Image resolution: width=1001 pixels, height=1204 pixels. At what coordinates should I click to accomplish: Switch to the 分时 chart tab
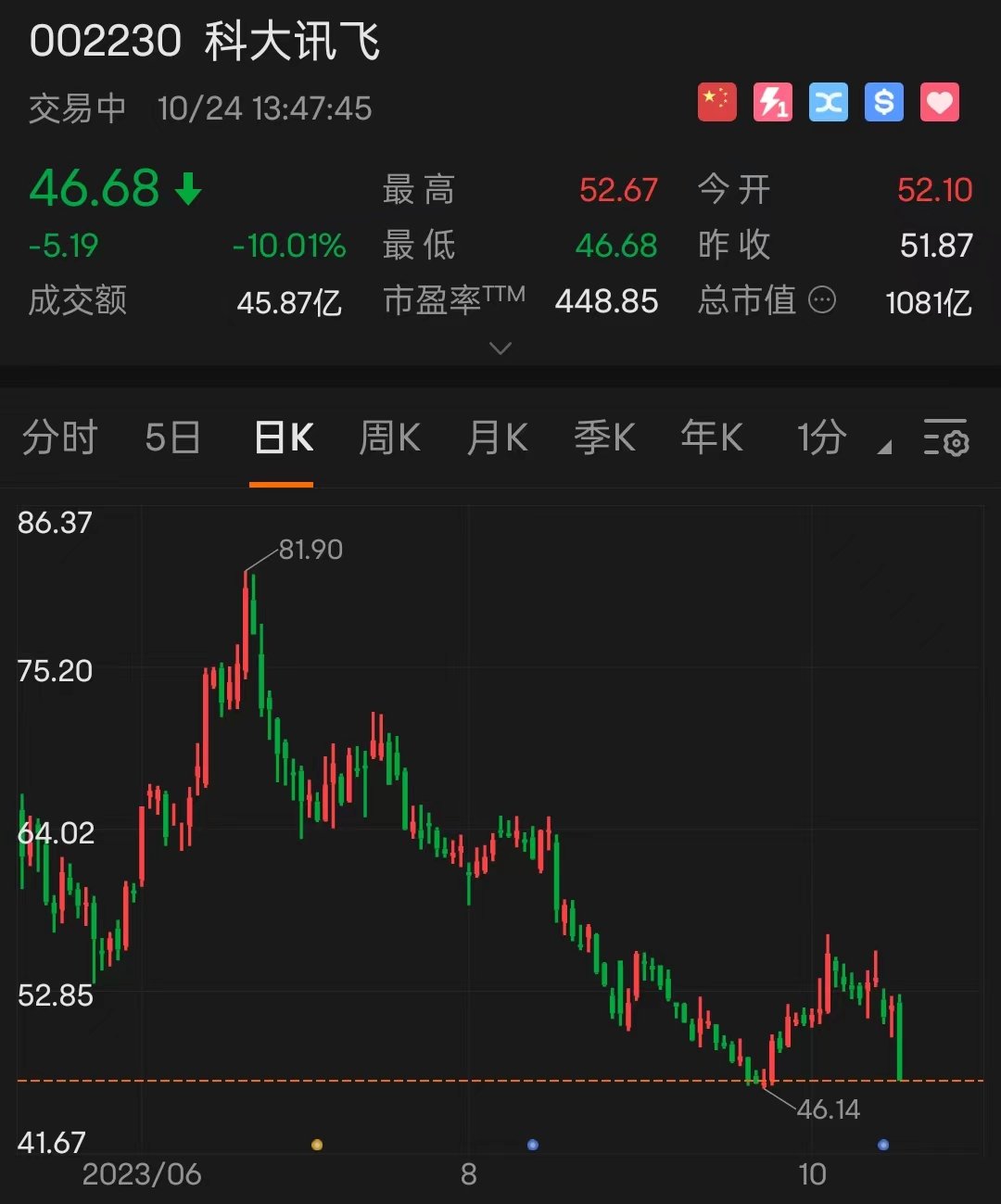pos(60,437)
